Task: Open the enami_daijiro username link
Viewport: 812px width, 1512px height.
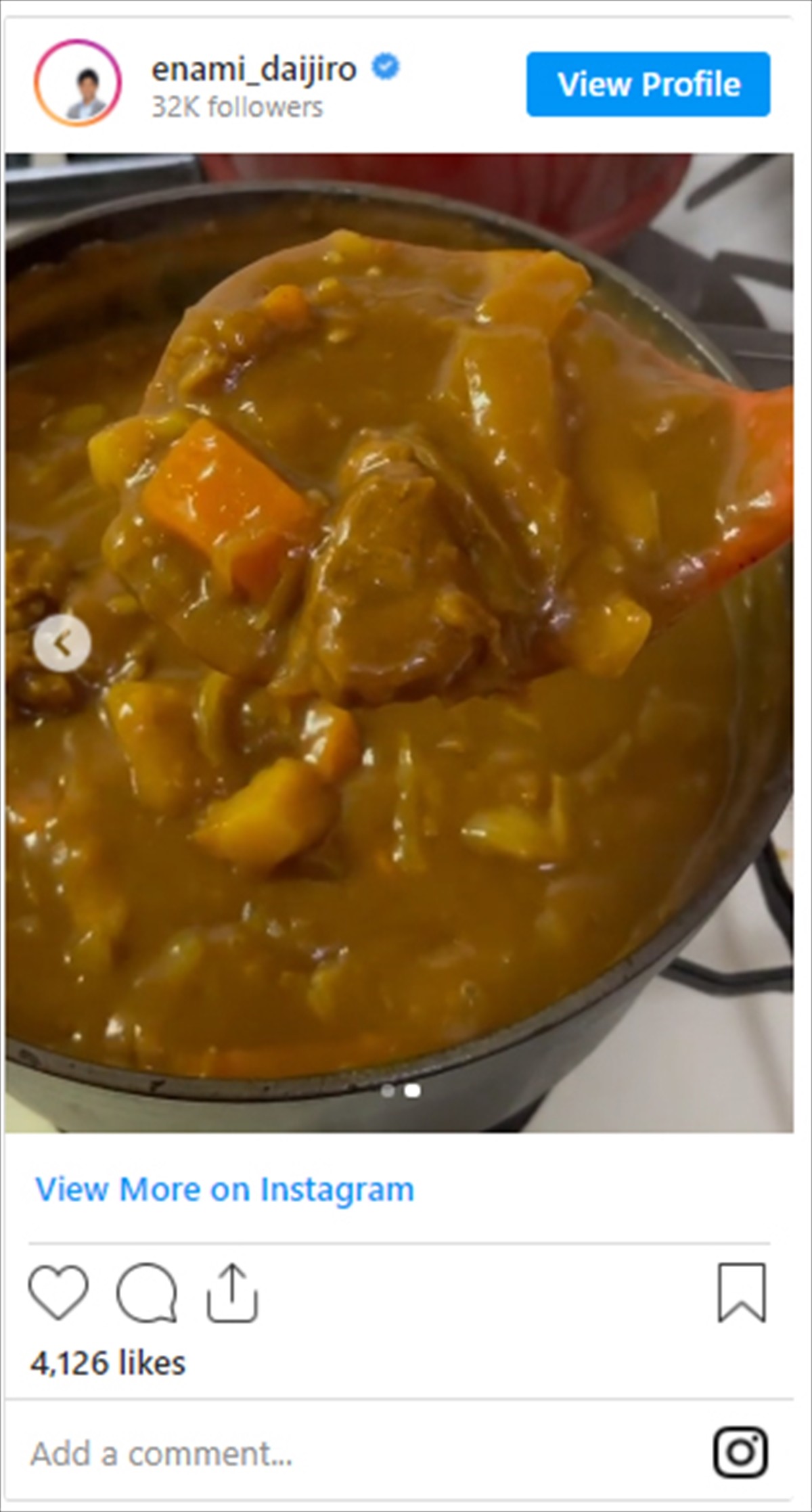Action: pos(254,69)
